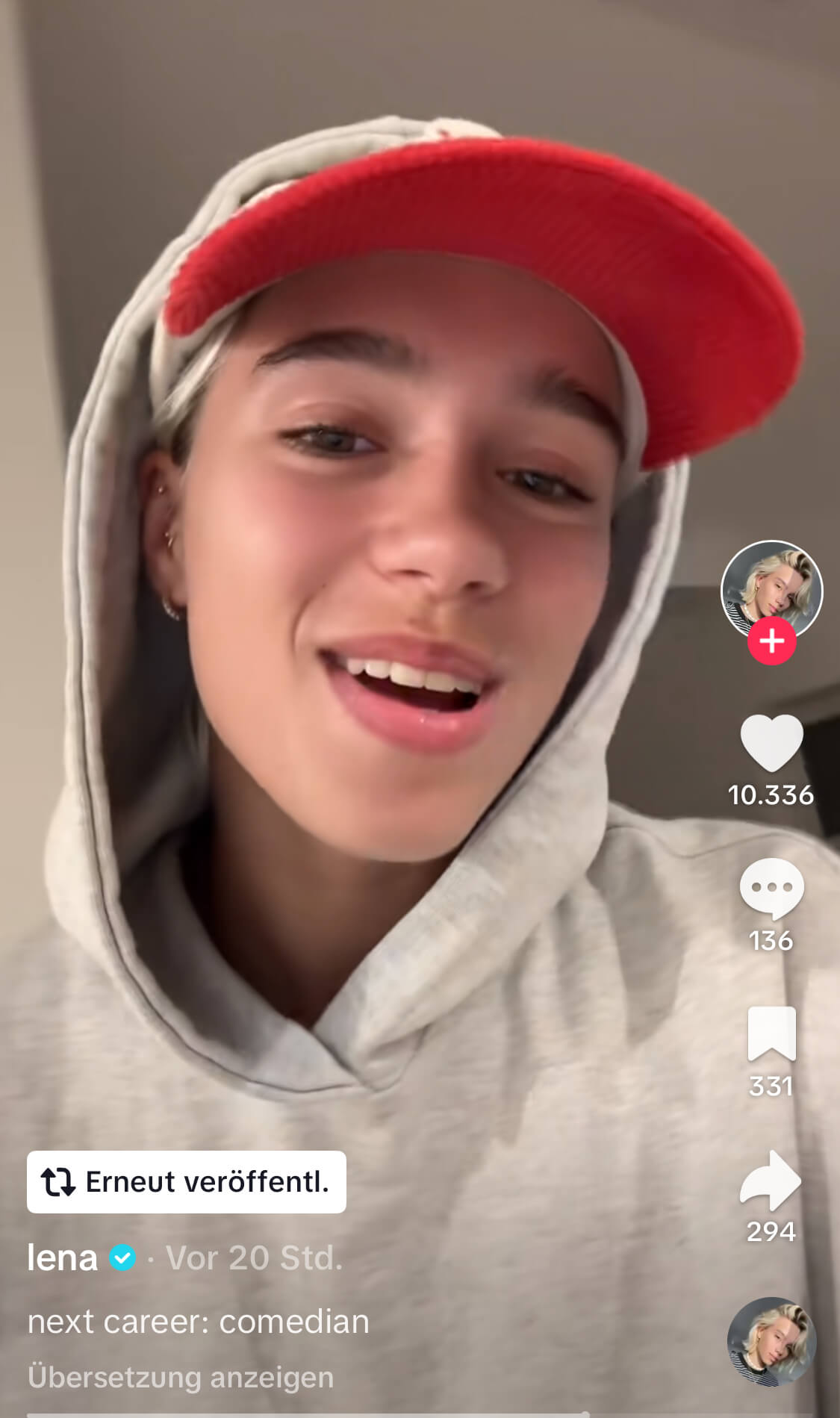Image resolution: width=840 pixels, height=1418 pixels.
Task: Open lena's username link
Action: 63,1258
